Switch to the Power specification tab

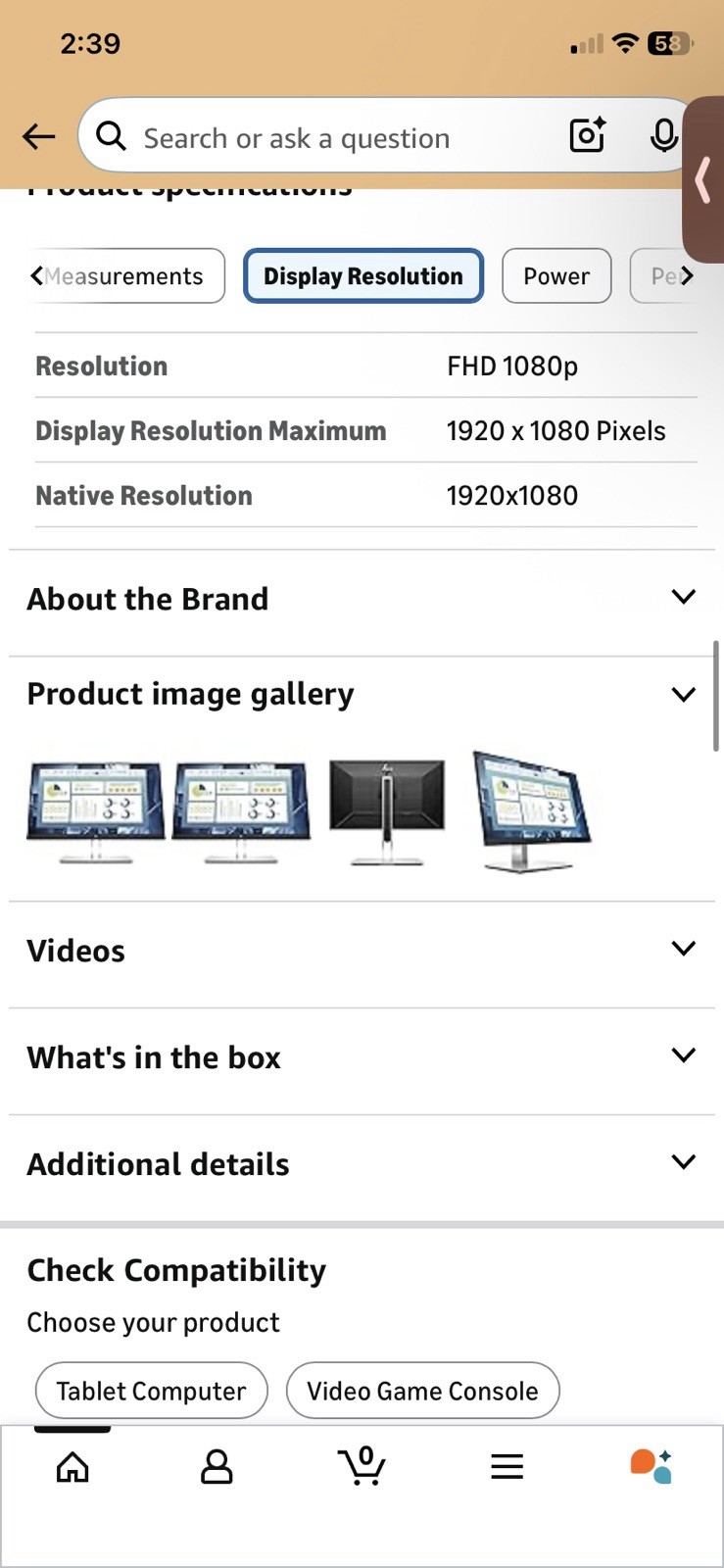click(x=555, y=276)
